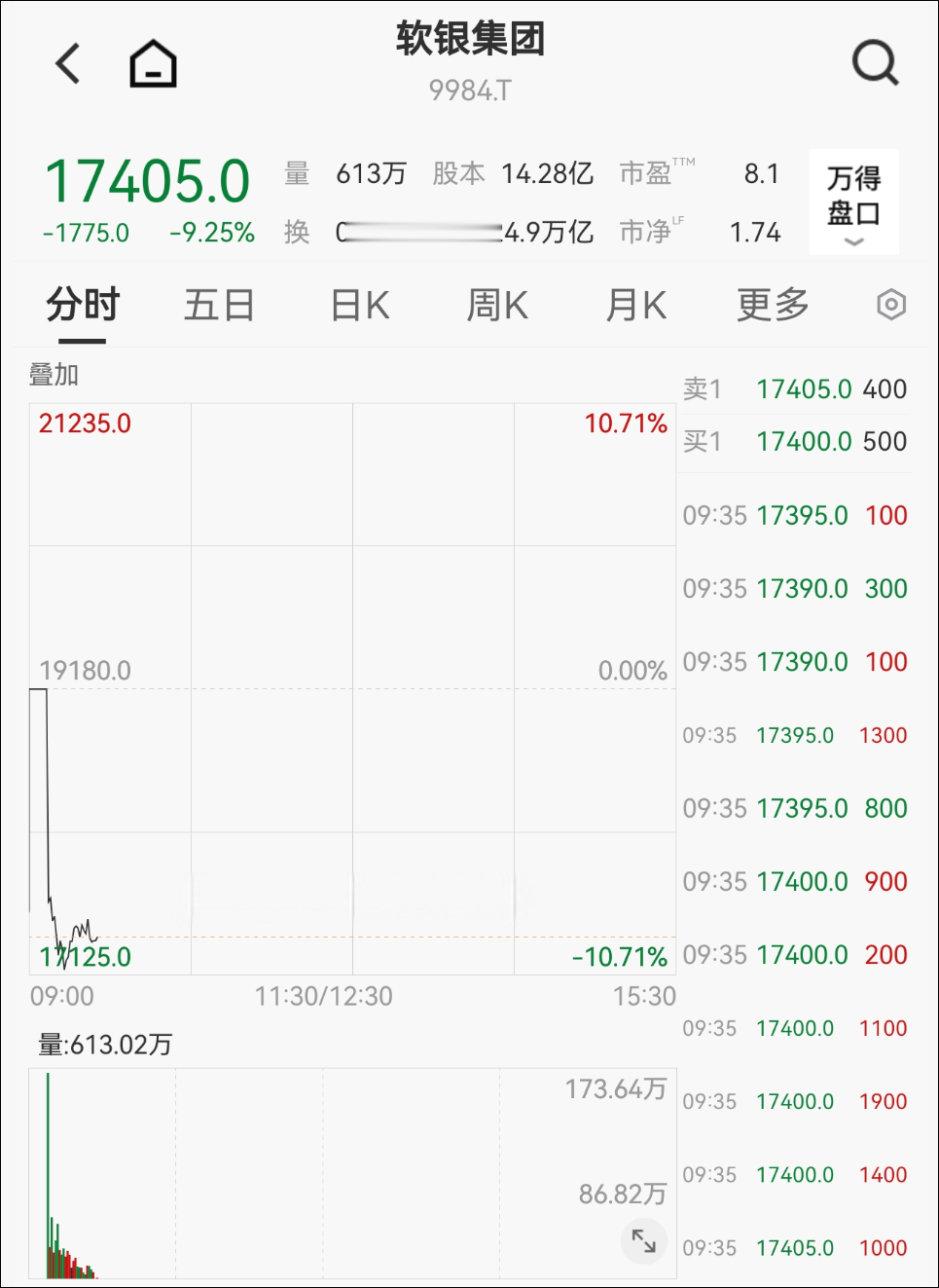
Task: Go back with the top-left arrow
Action: pos(67,64)
